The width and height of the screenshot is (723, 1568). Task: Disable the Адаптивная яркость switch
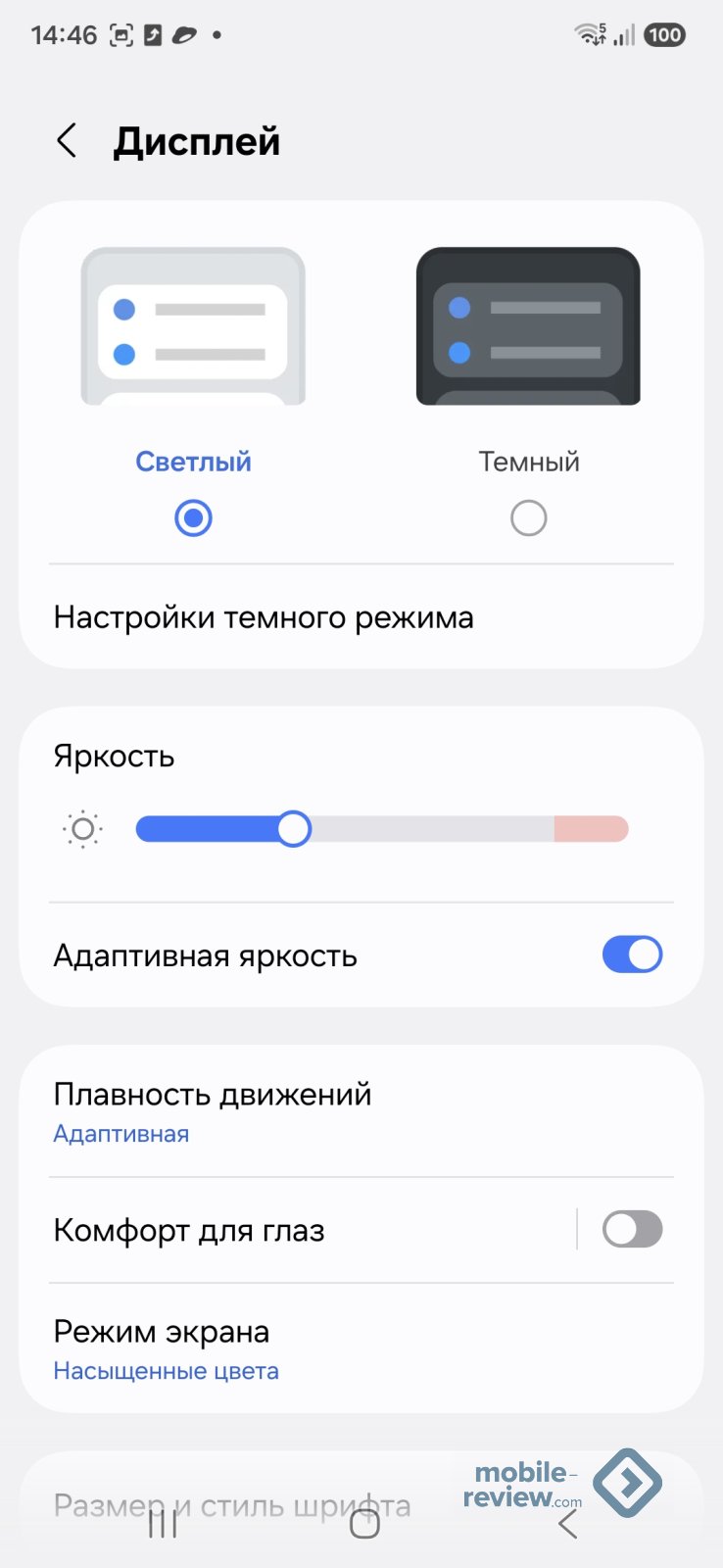632,955
